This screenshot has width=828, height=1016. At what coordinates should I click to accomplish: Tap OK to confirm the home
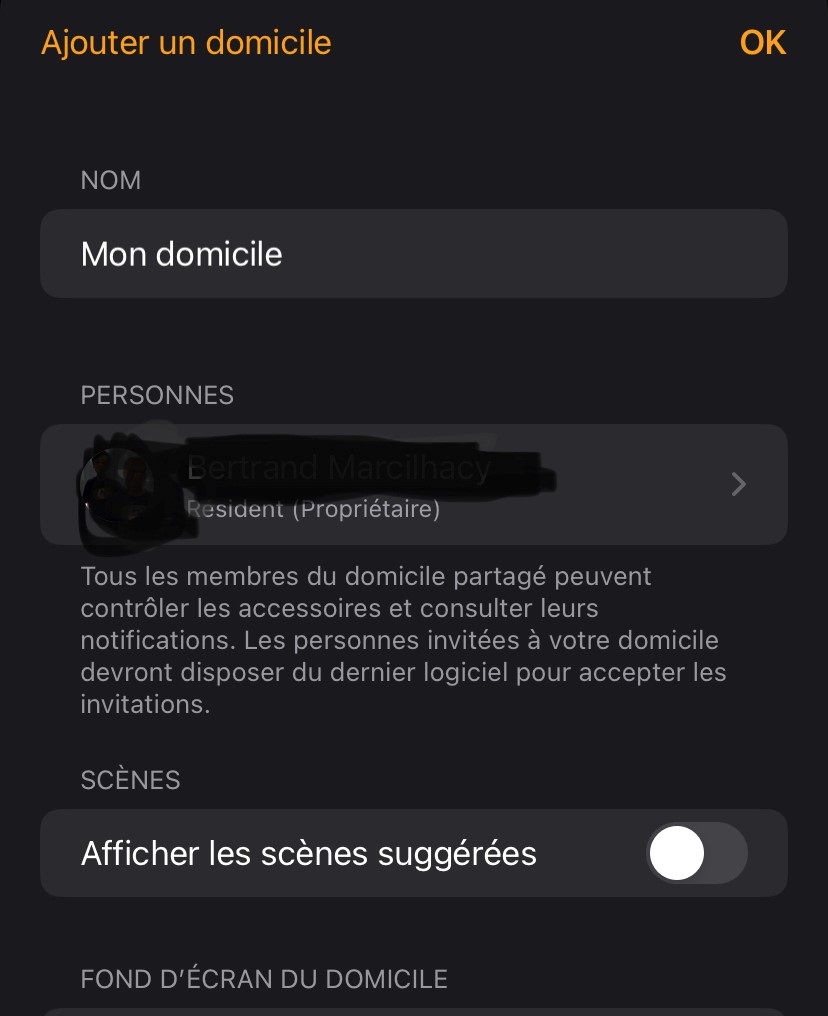pos(762,43)
